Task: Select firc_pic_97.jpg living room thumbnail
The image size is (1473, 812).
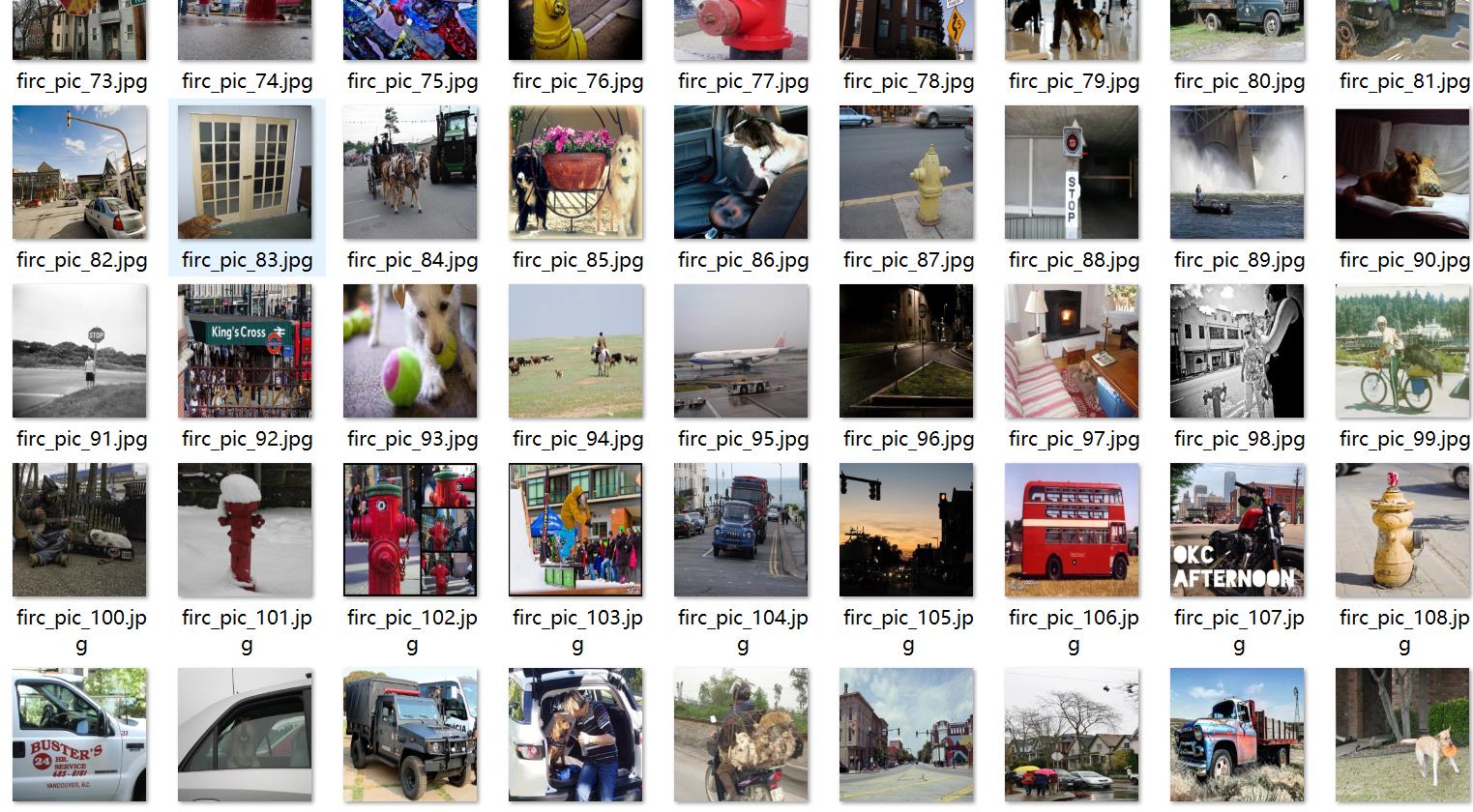Action: 1073,351
